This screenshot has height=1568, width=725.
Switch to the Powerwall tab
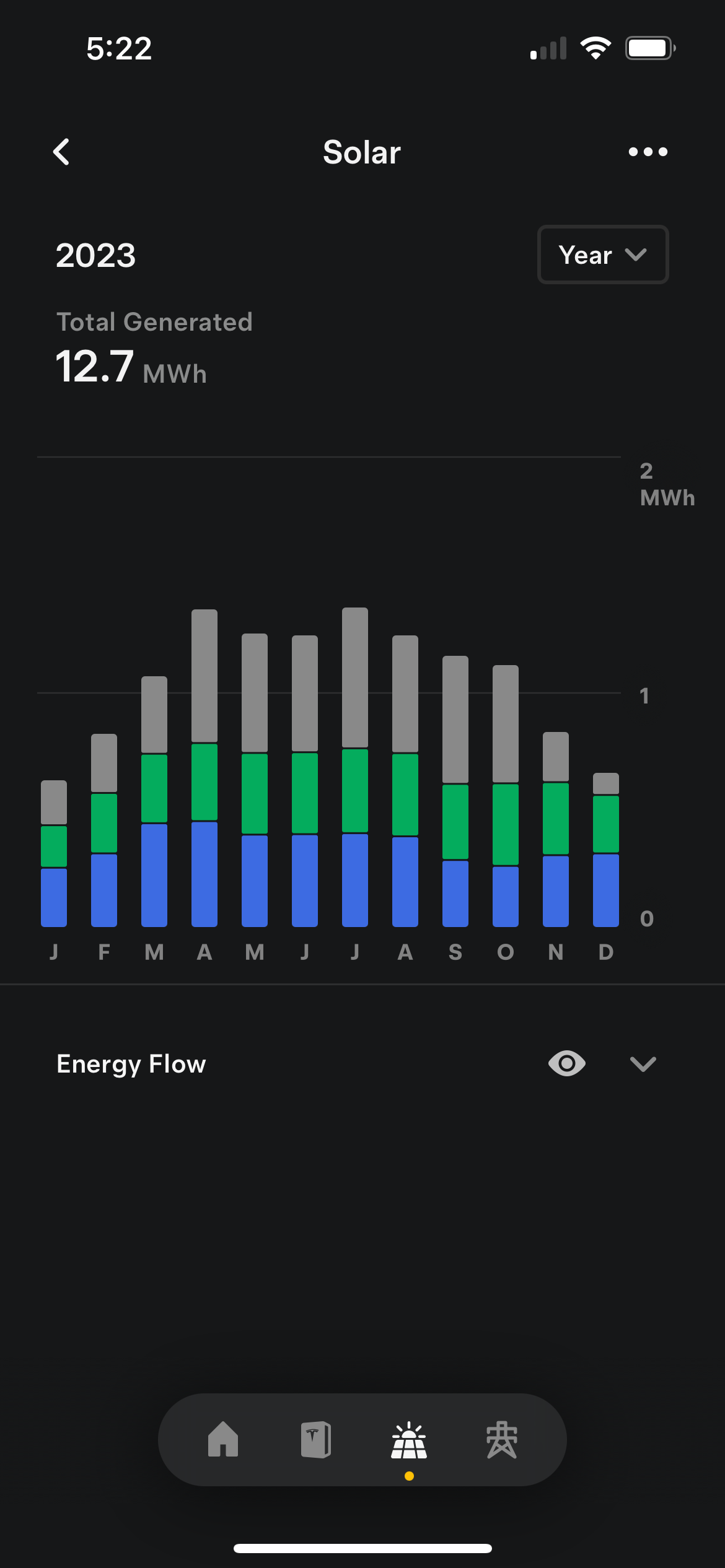[316, 1439]
